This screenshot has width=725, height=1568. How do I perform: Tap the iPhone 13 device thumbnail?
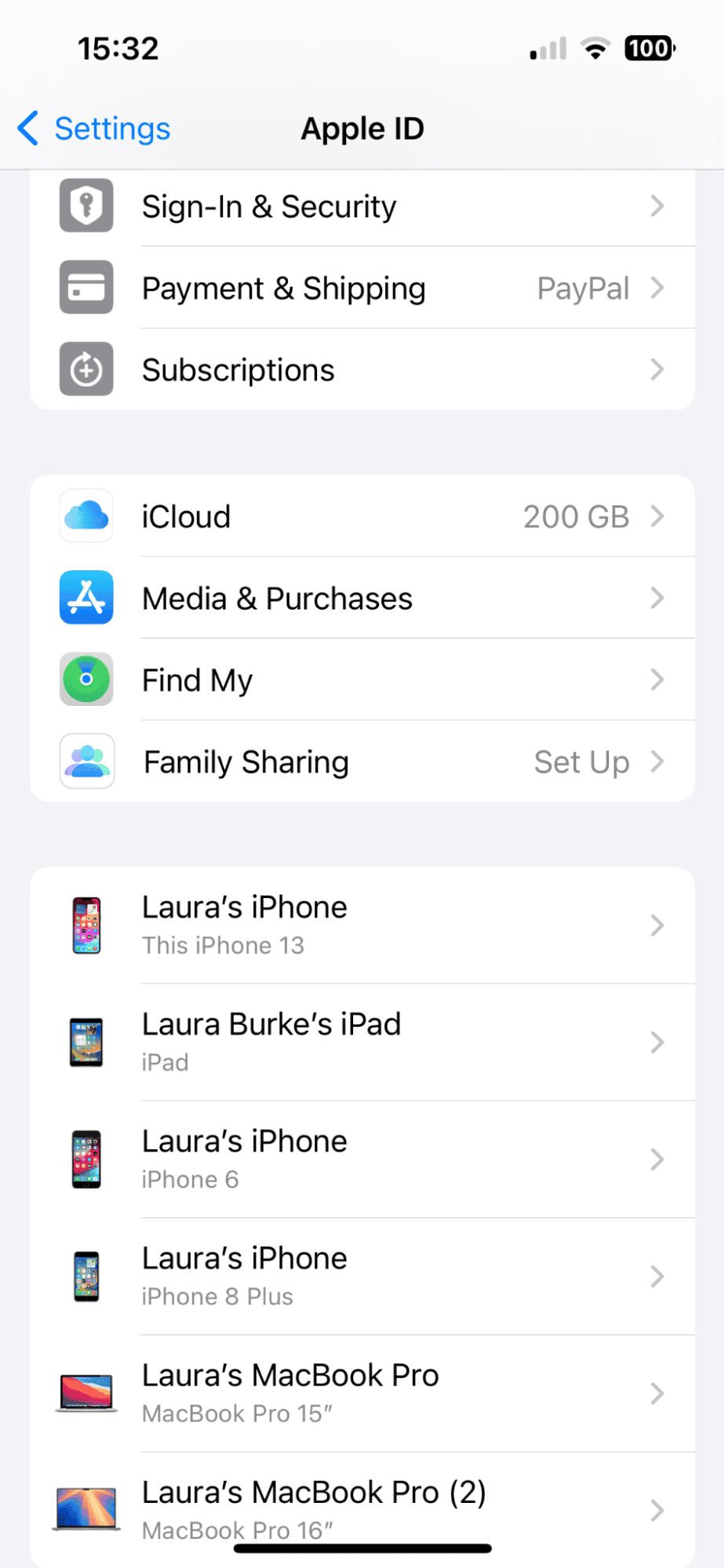pos(86,925)
